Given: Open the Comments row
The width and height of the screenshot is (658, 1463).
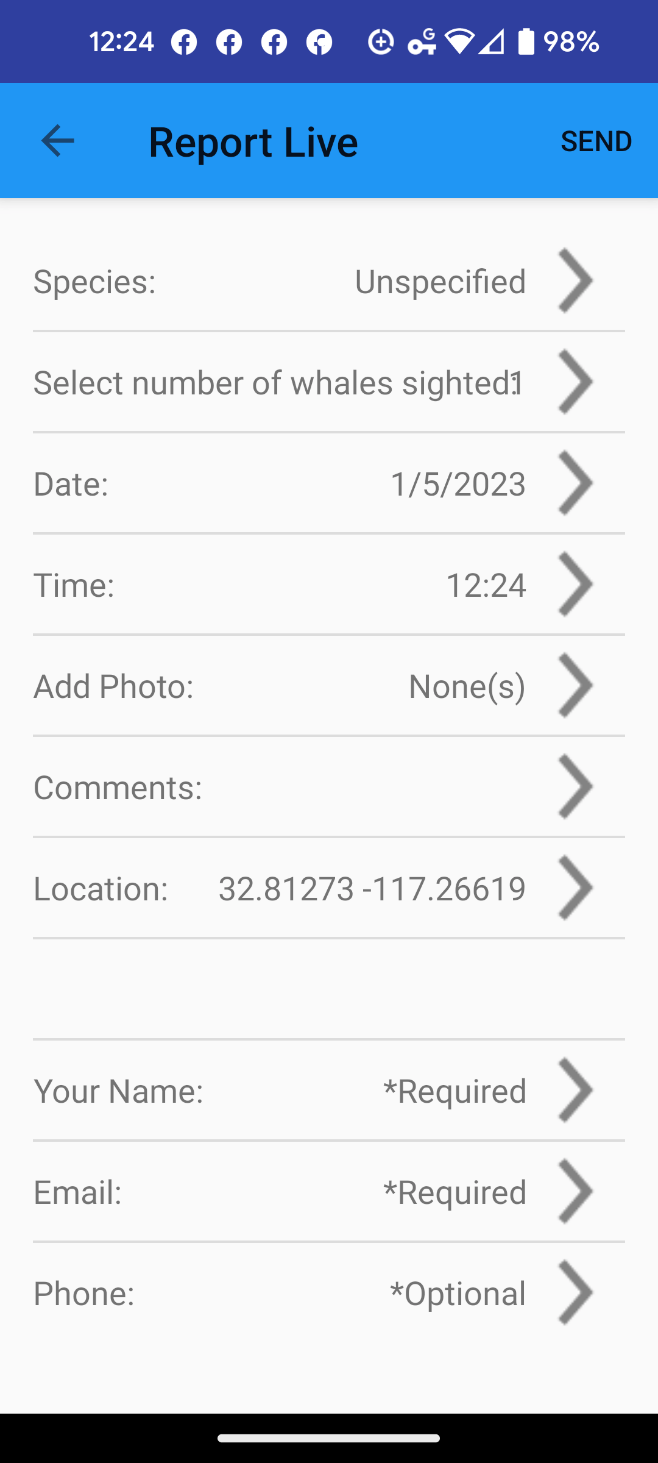Looking at the screenshot, I should point(328,787).
